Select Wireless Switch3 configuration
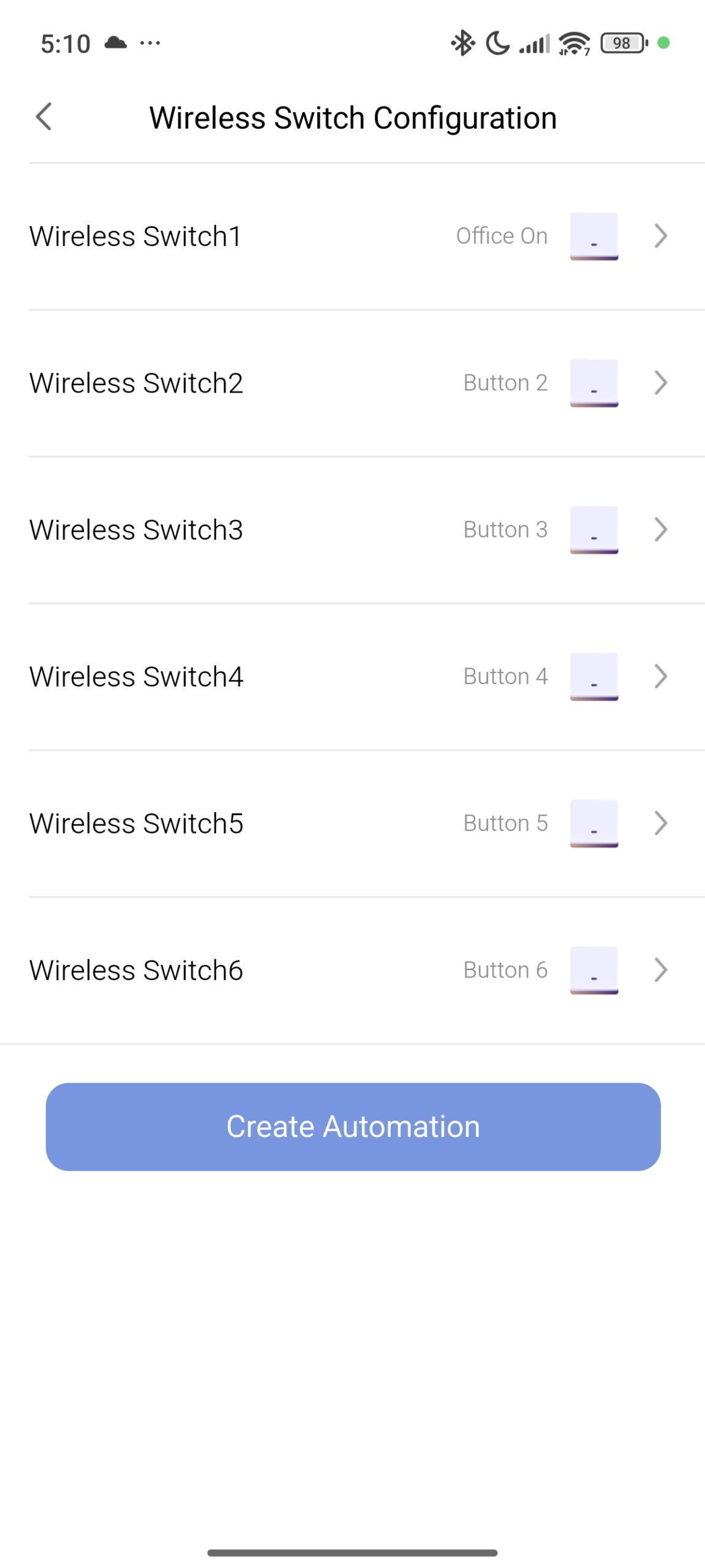Viewport: 705px width, 1568px height. click(352, 530)
